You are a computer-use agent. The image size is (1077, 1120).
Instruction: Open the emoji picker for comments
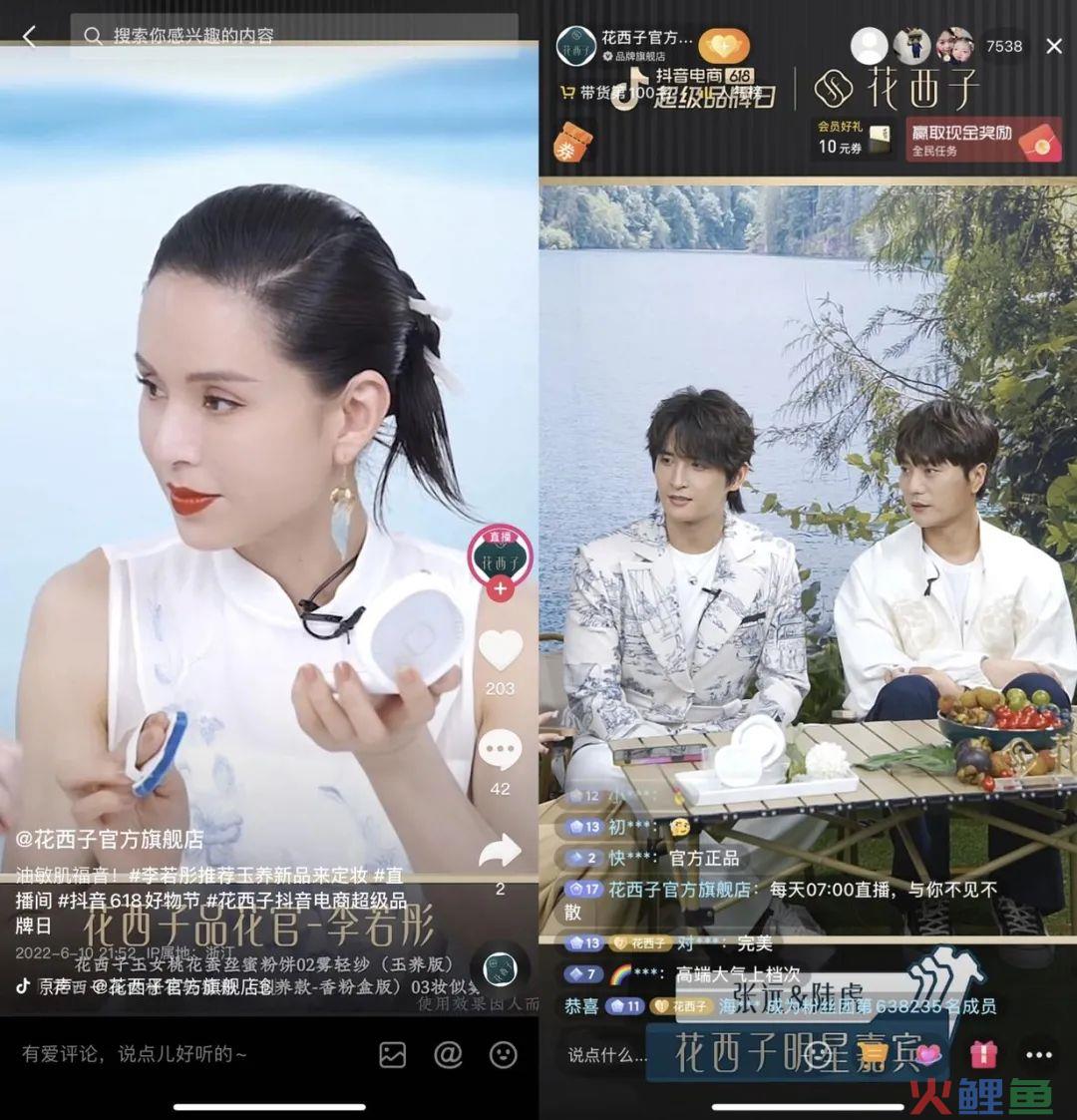(504, 1054)
